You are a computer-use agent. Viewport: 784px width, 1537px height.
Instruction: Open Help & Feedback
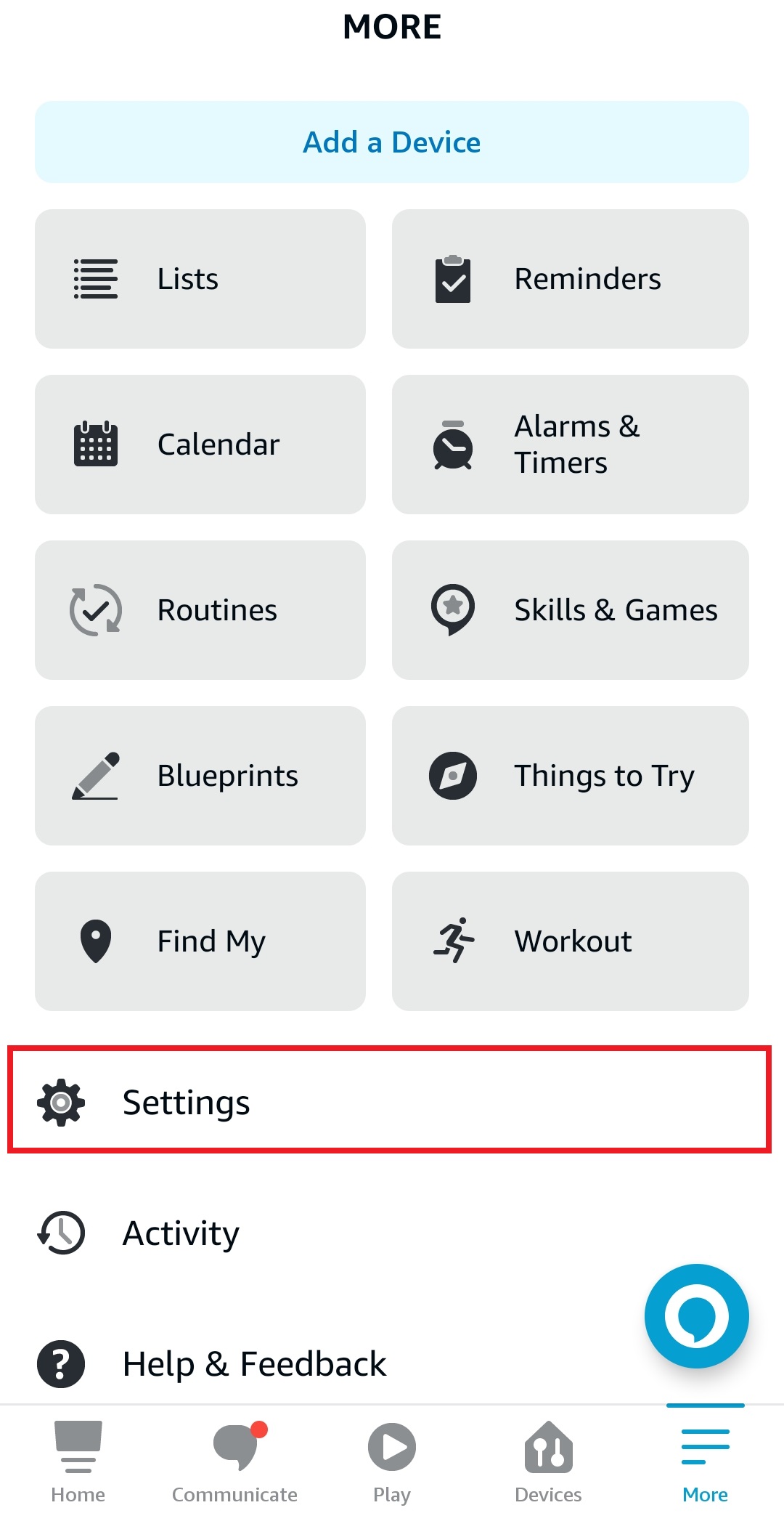coord(254,1364)
